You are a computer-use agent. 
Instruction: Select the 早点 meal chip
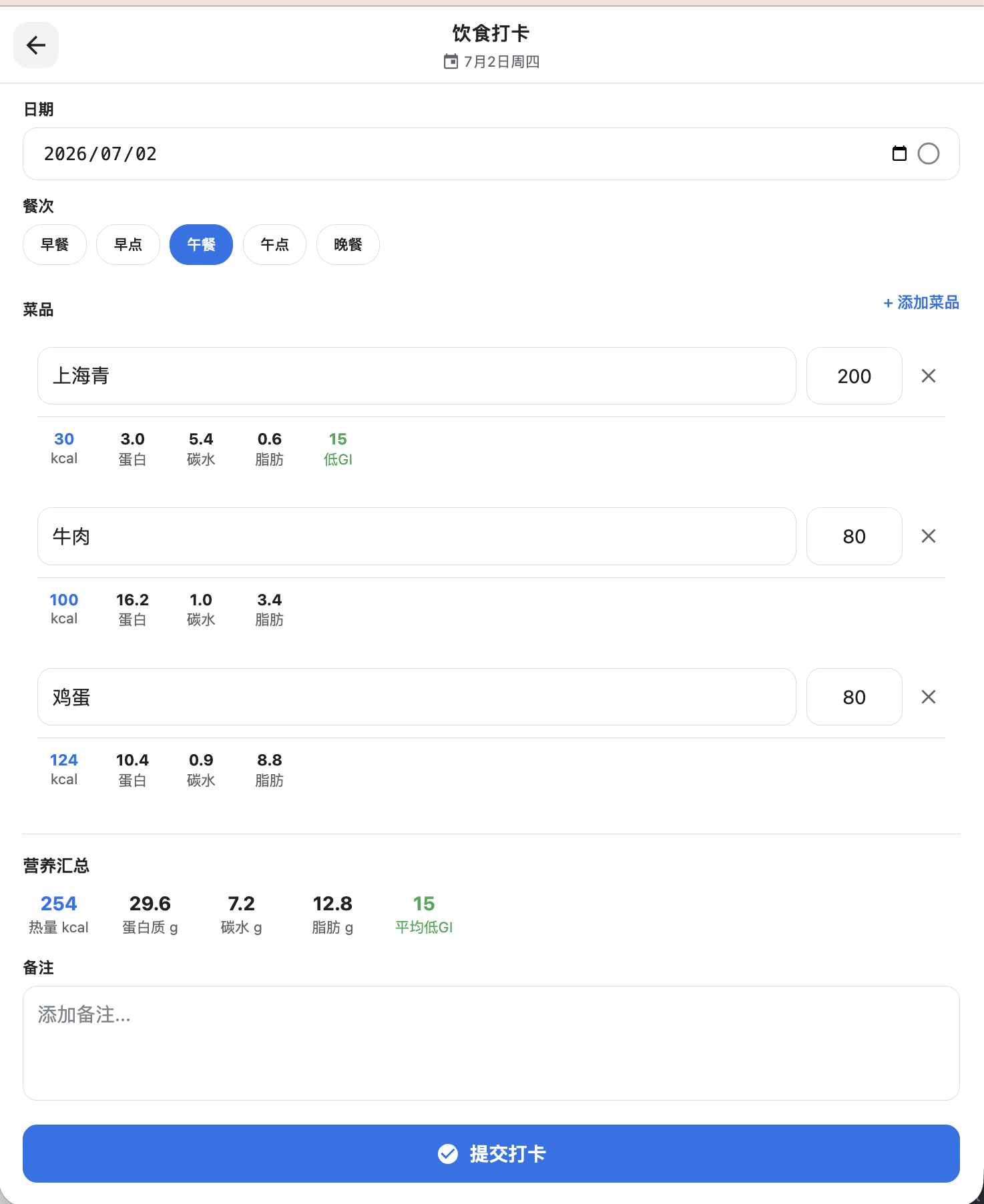tap(128, 245)
